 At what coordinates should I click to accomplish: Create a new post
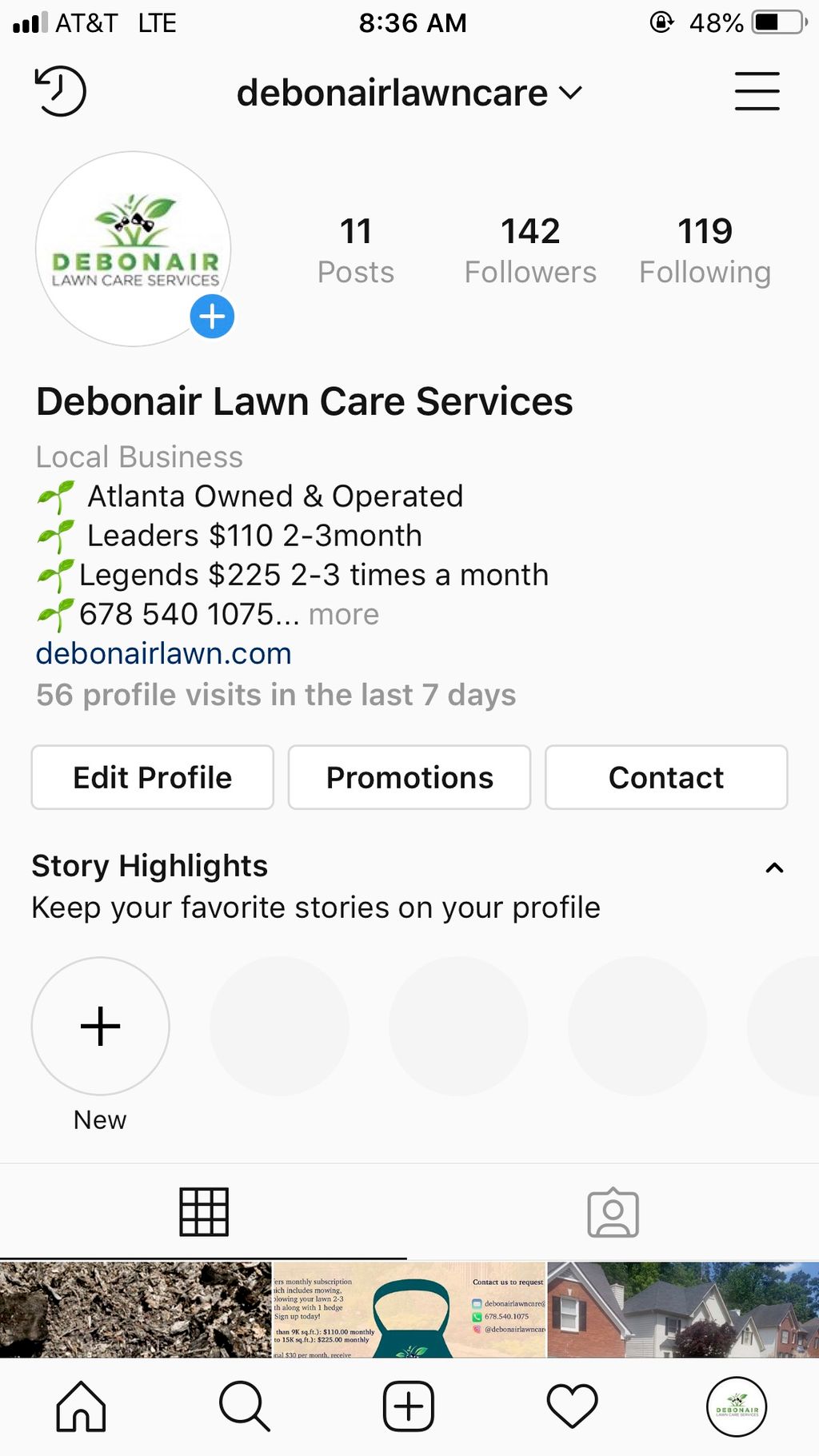tap(409, 1406)
